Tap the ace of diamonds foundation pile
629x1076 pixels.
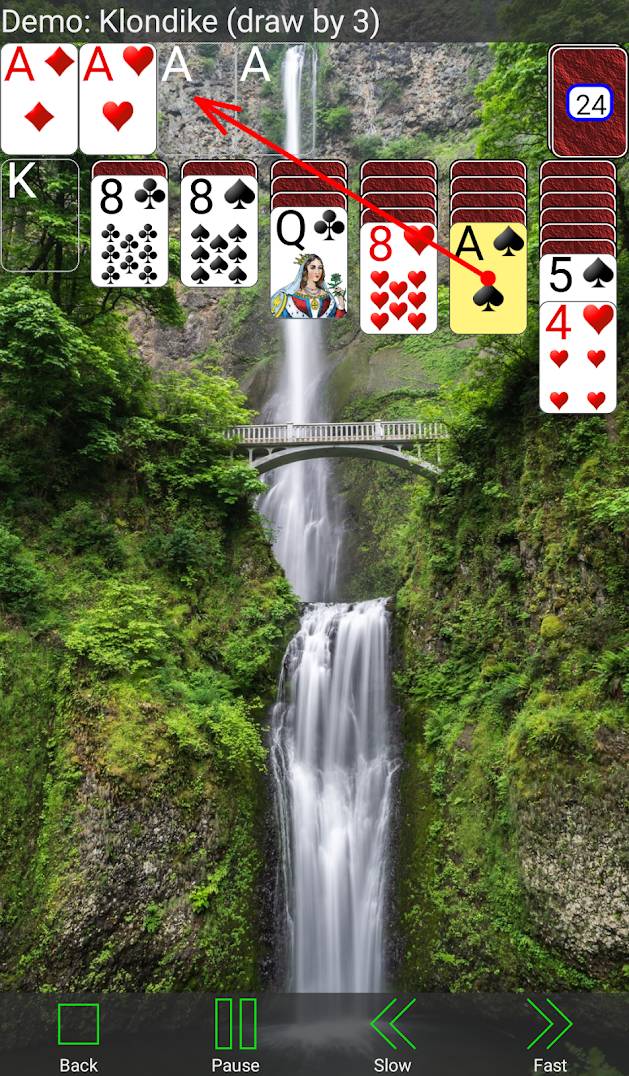39,99
